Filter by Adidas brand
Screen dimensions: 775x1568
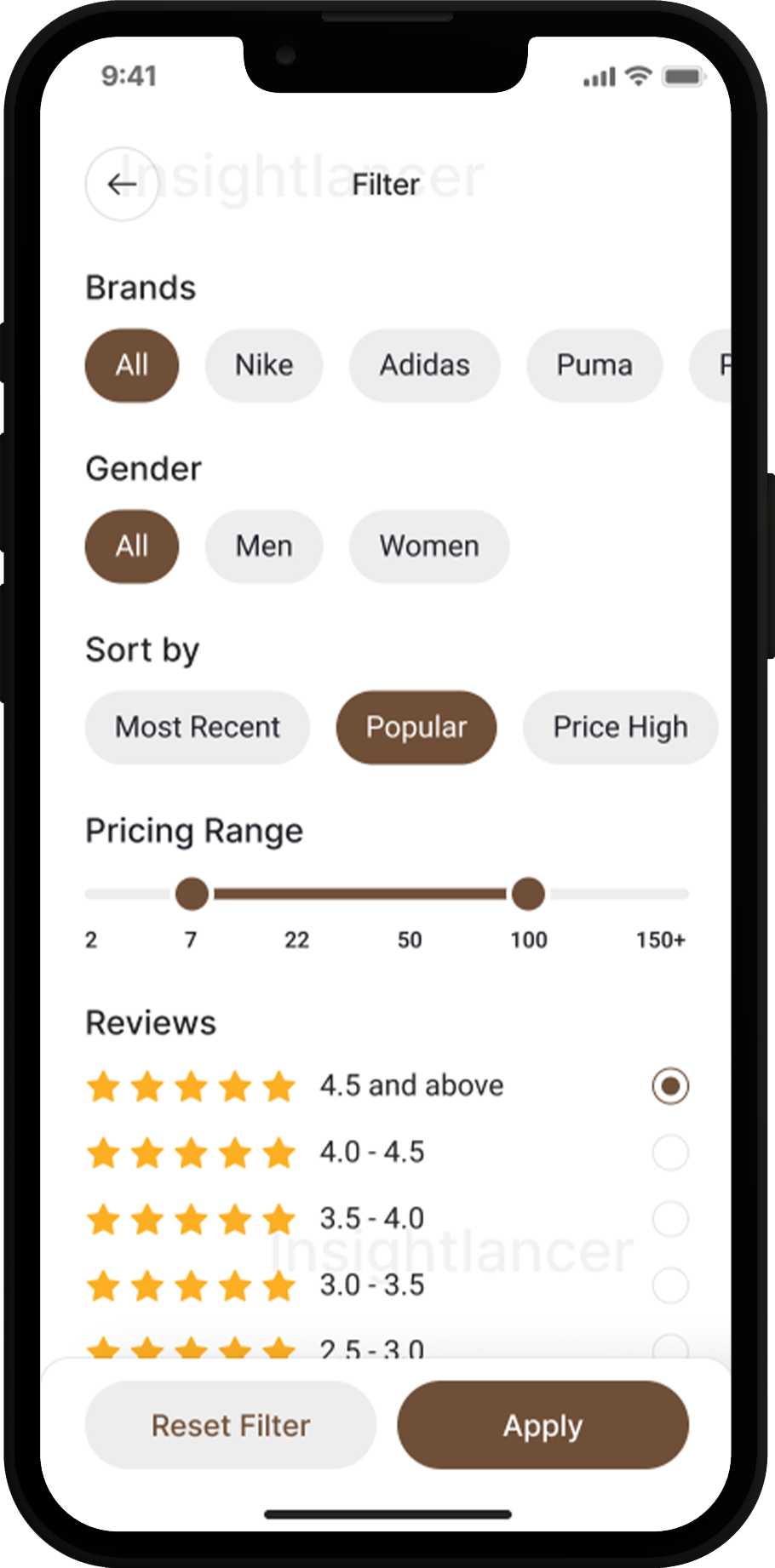(424, 365)
